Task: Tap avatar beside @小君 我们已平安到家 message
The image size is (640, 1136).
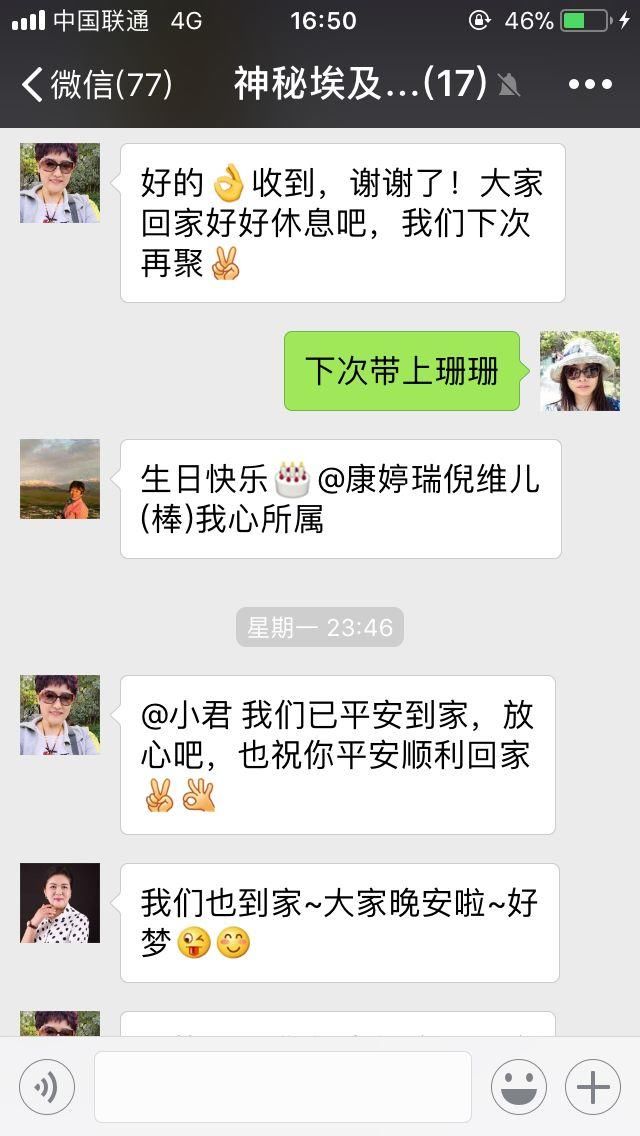Action: click(x=60, y=715)
